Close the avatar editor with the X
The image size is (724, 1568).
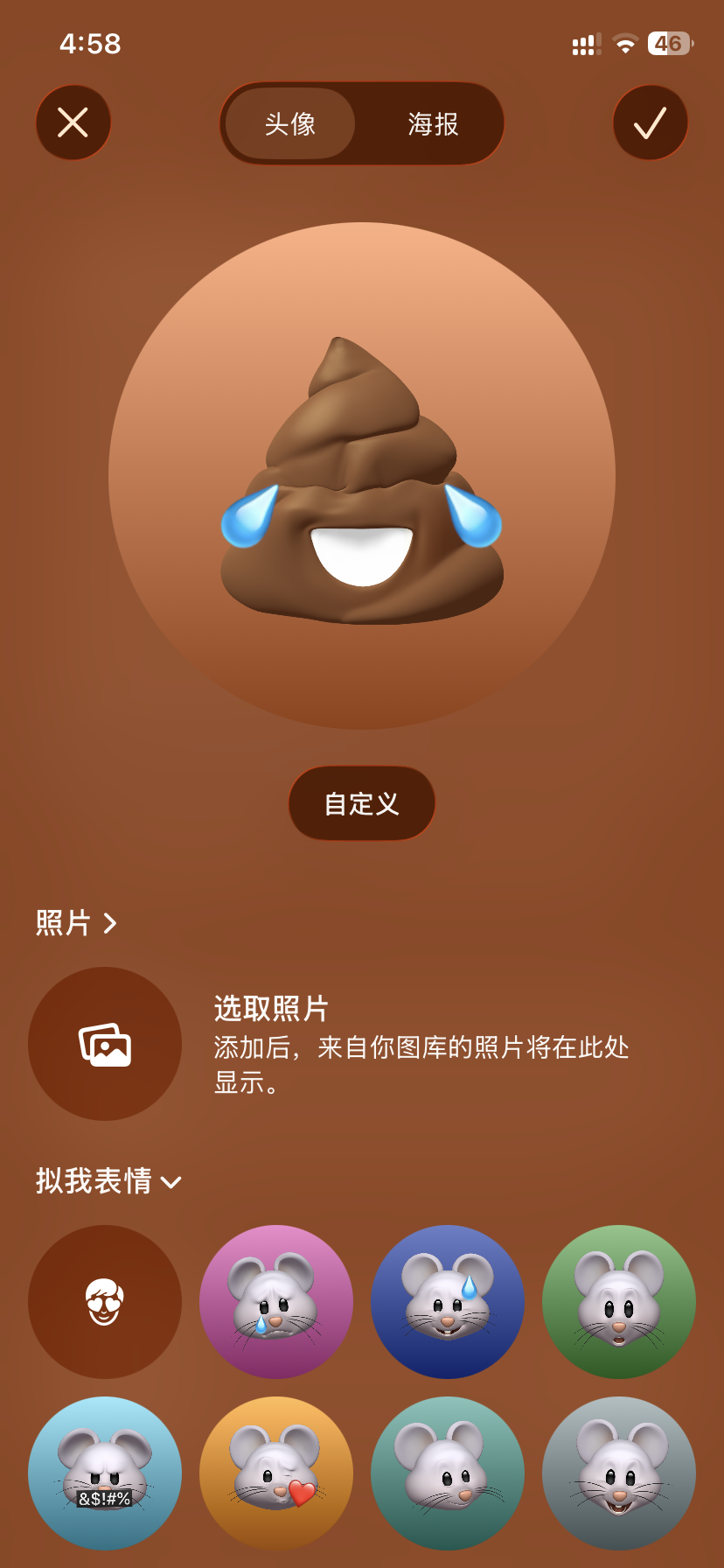coord(73,122)
